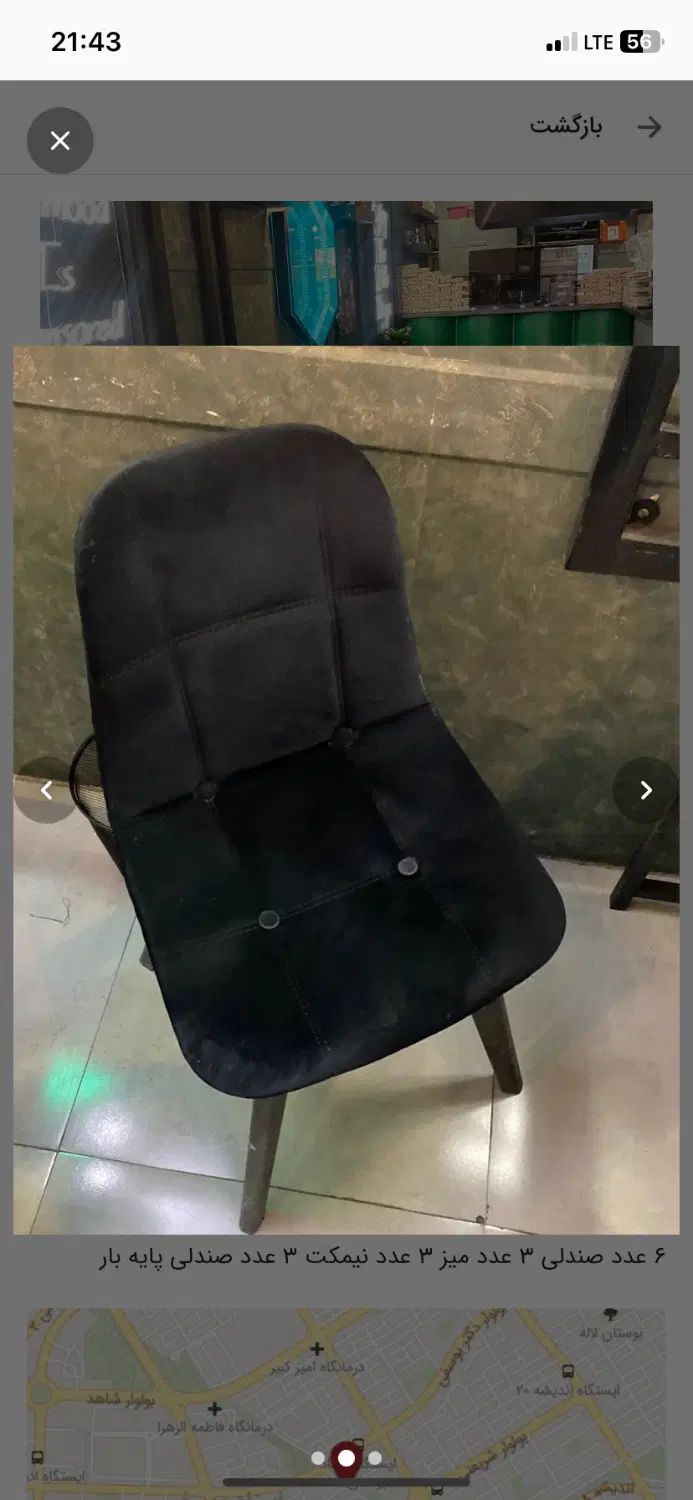Viewport: 693px width, 1500px height.
Task: Close the photo viewer overlay
Action: pos(60,141)
